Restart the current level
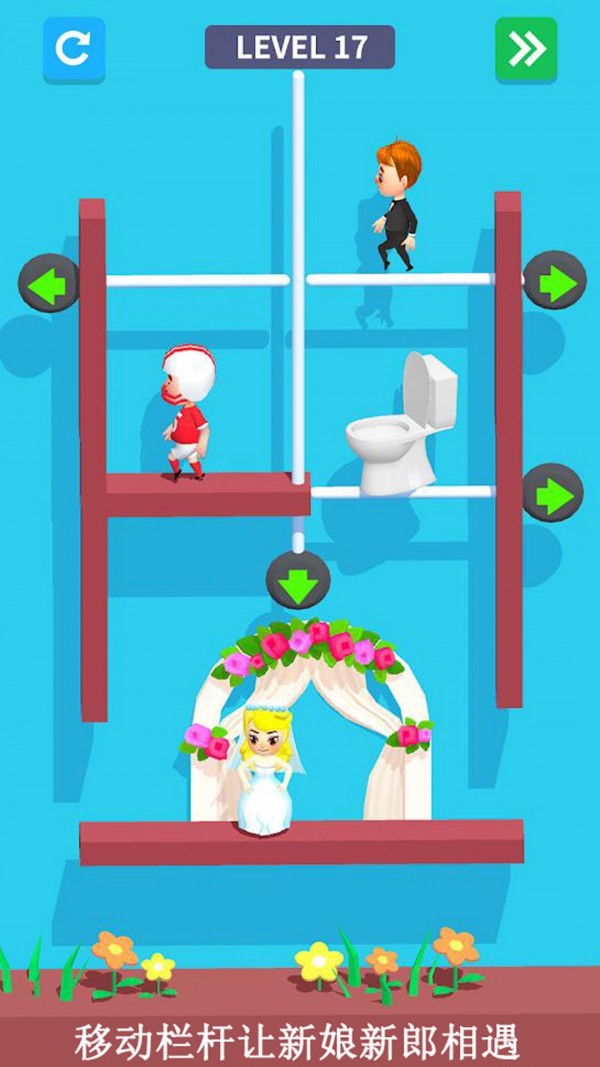 [73, 48]
